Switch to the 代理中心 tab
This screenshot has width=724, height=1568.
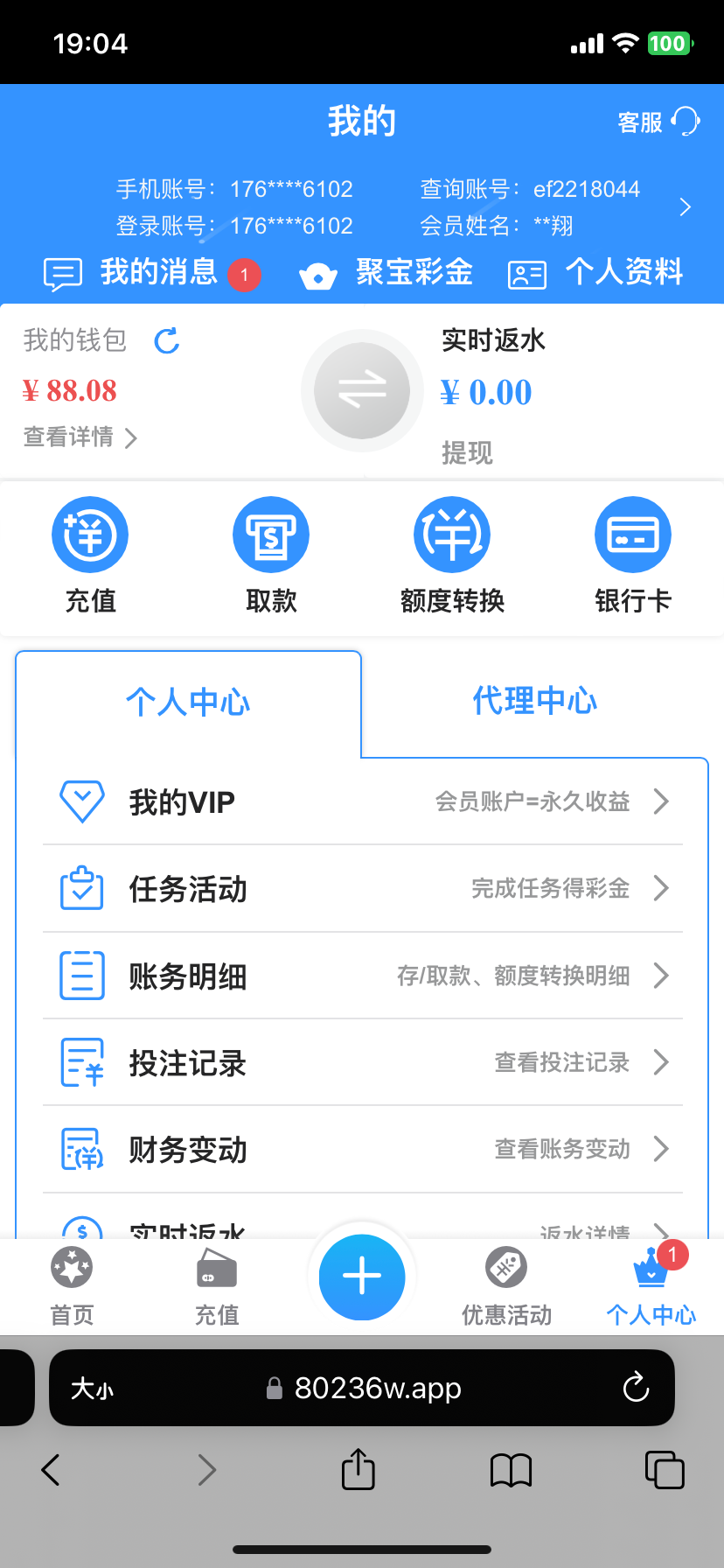coord(534,702)
